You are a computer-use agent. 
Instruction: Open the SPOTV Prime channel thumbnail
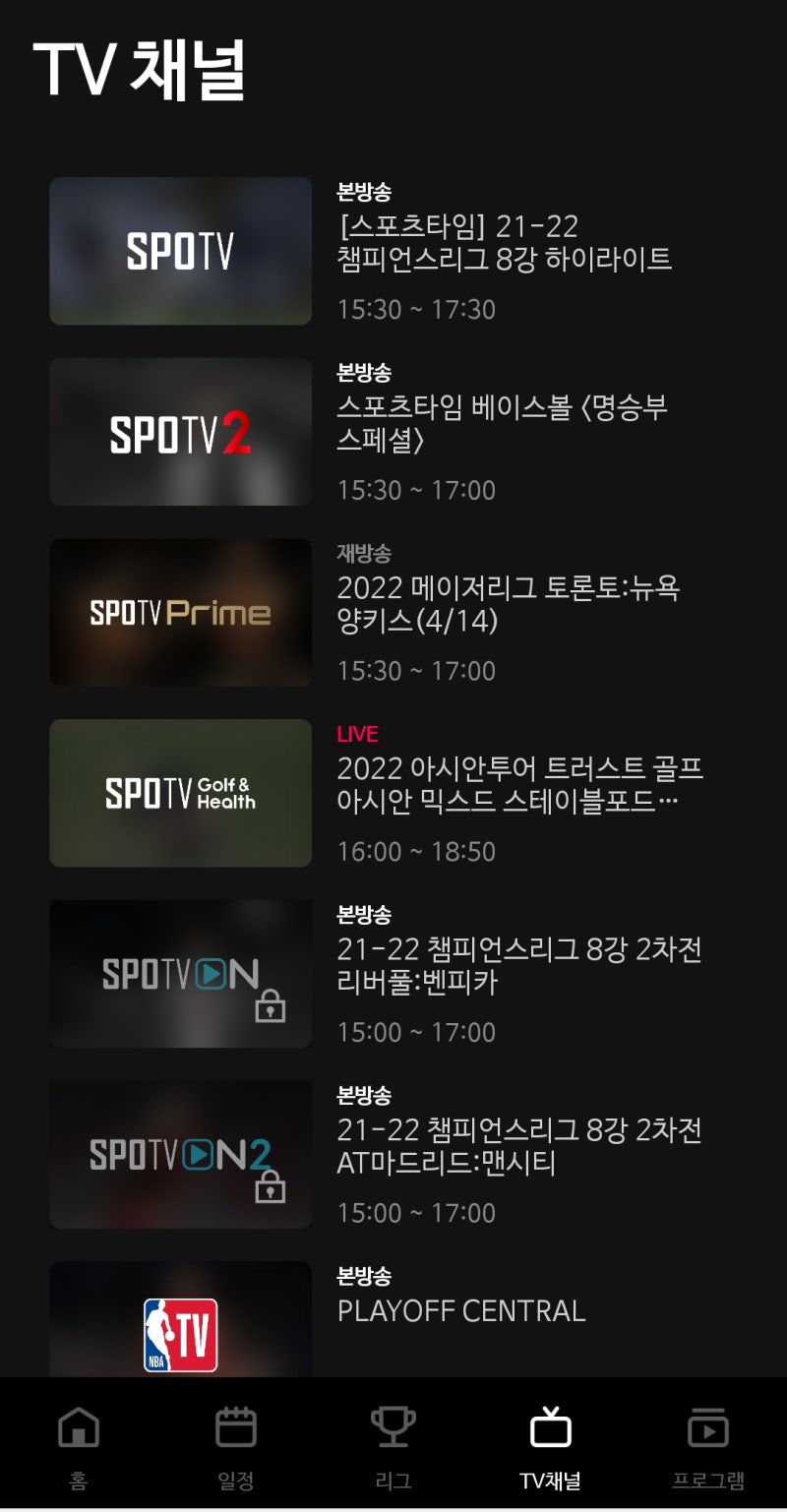(x=180, y=612)
